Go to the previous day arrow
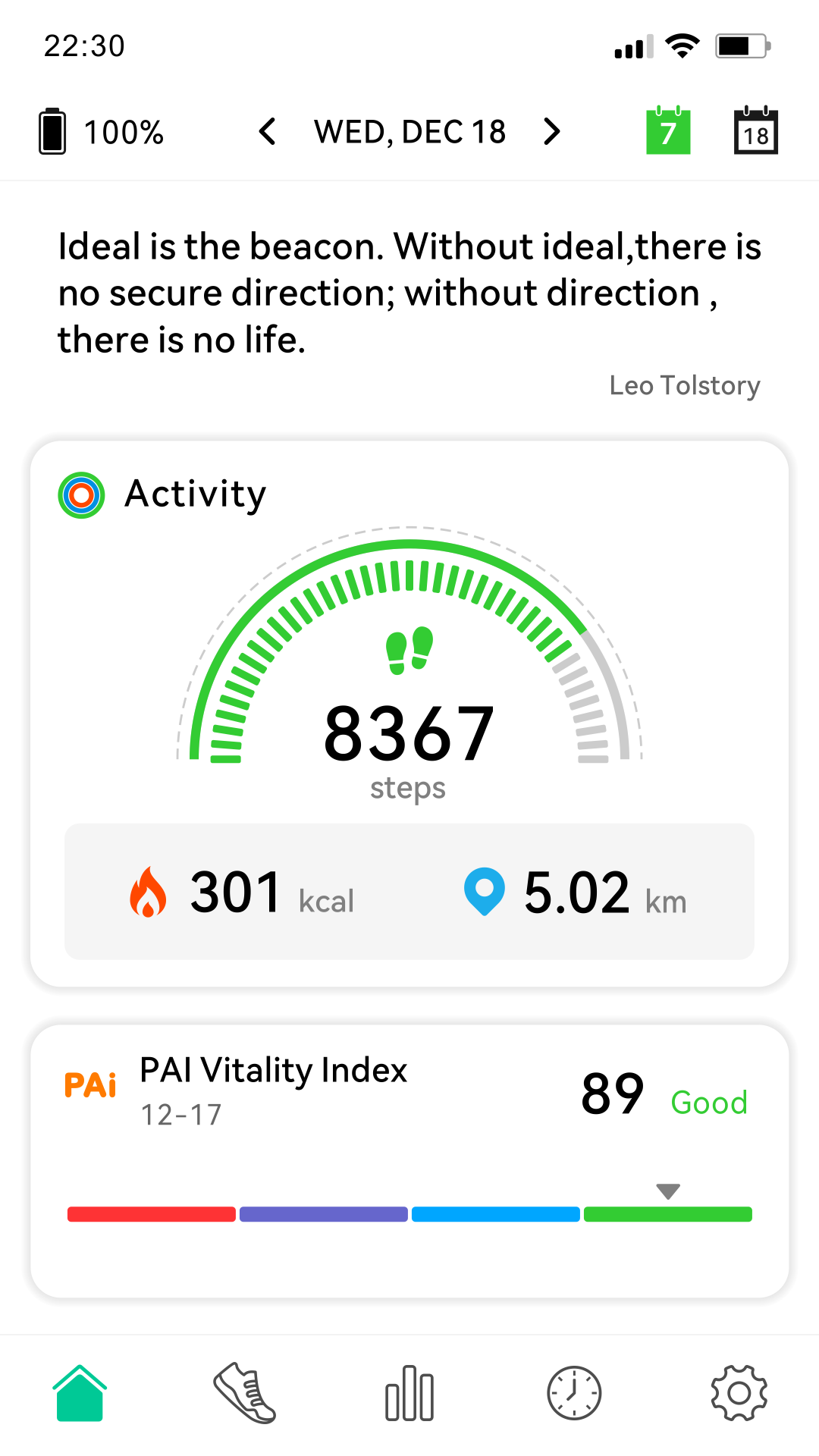The height and width of the screenshot is (1456, 819). click(267, 132)
